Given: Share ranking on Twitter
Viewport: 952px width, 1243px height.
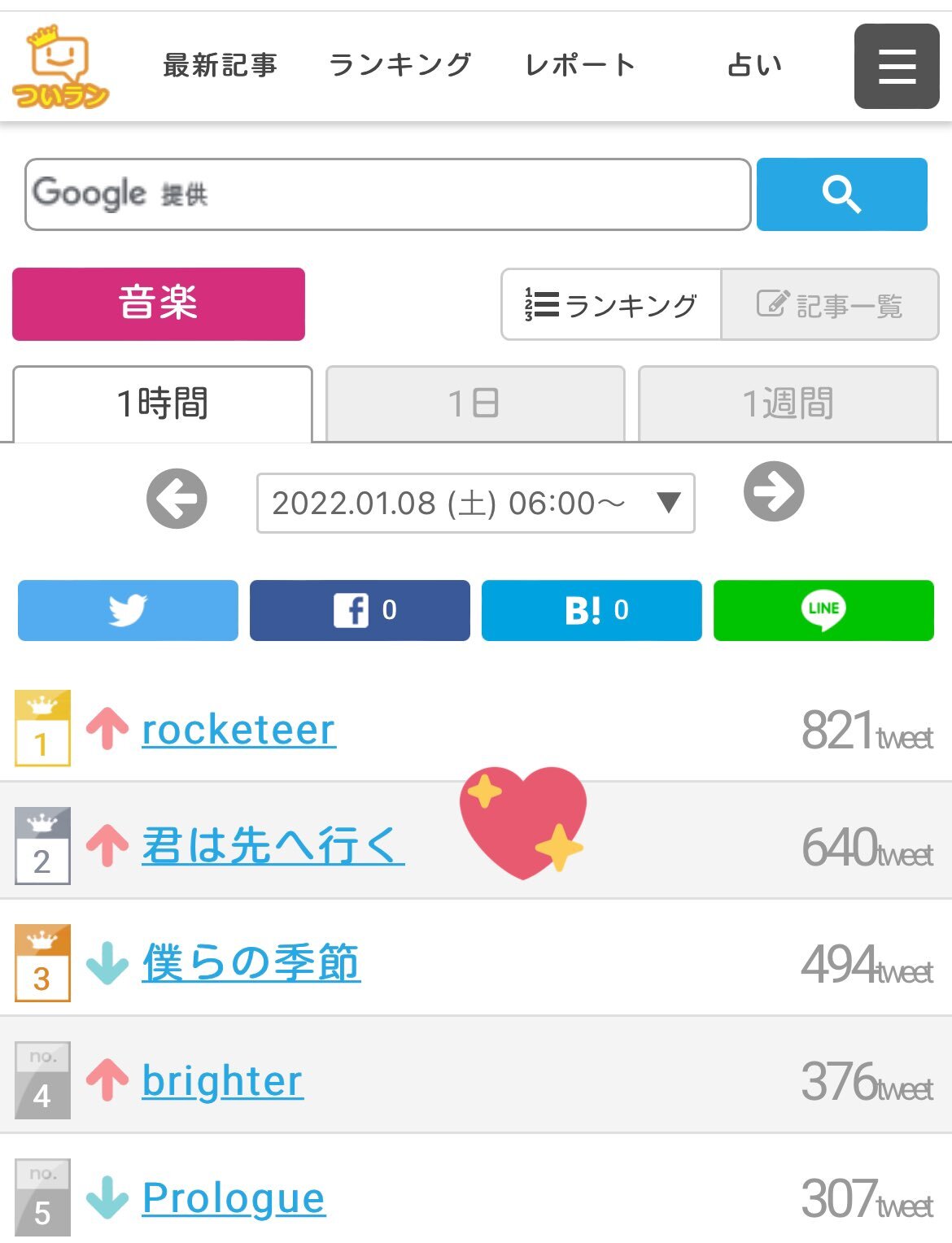Looking at the screenshot, I should click(128, 610).
